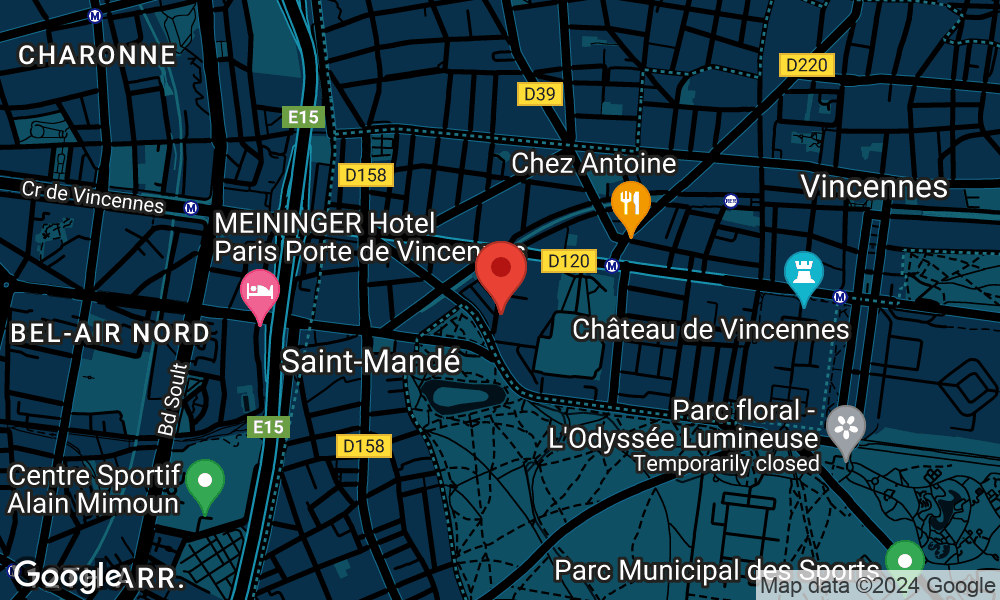Tap the Parc Municipal des Sports pin
Screen dimensions: 1000x600
pos(905,561)
